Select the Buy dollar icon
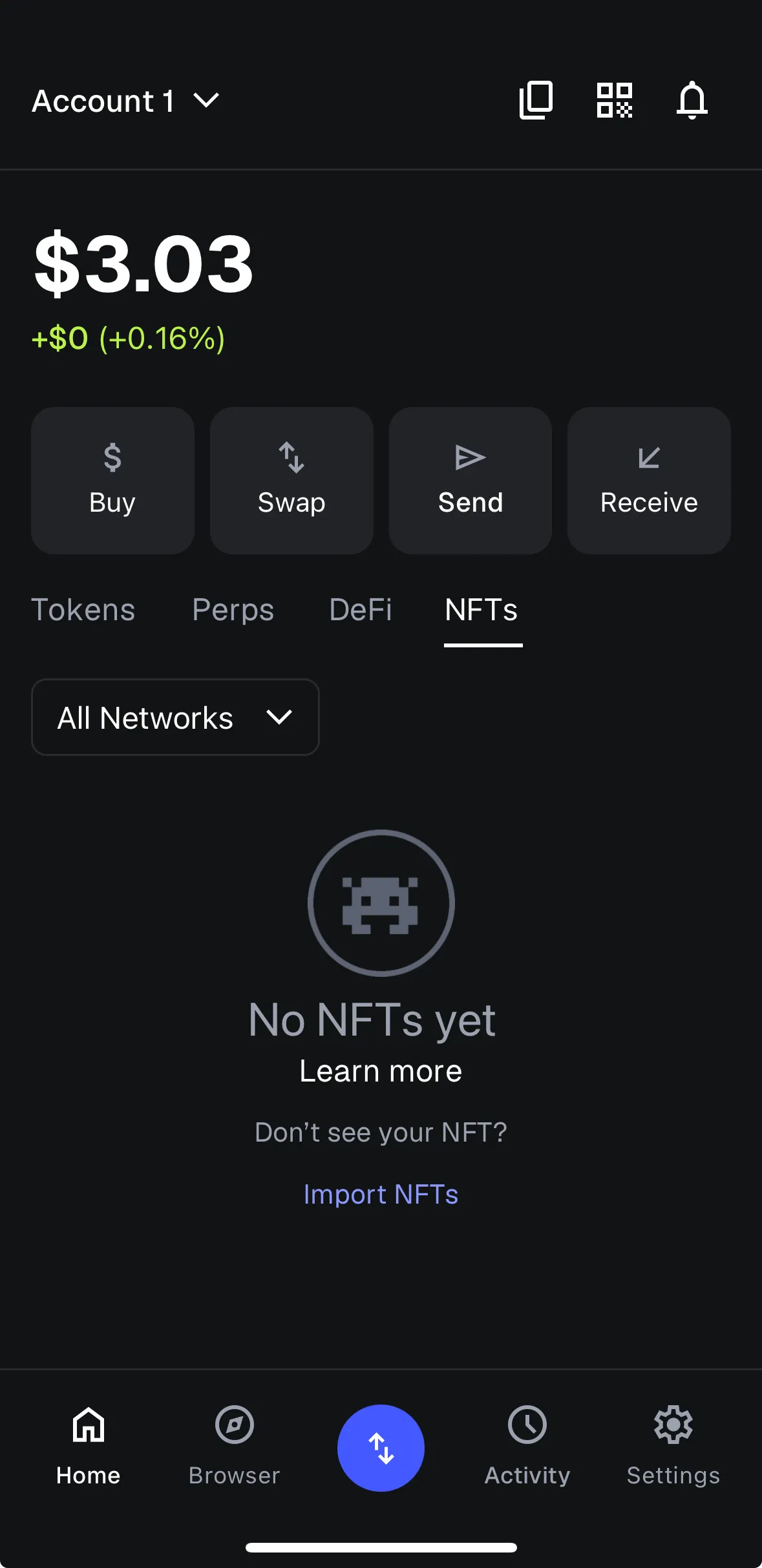 (112, 459)
